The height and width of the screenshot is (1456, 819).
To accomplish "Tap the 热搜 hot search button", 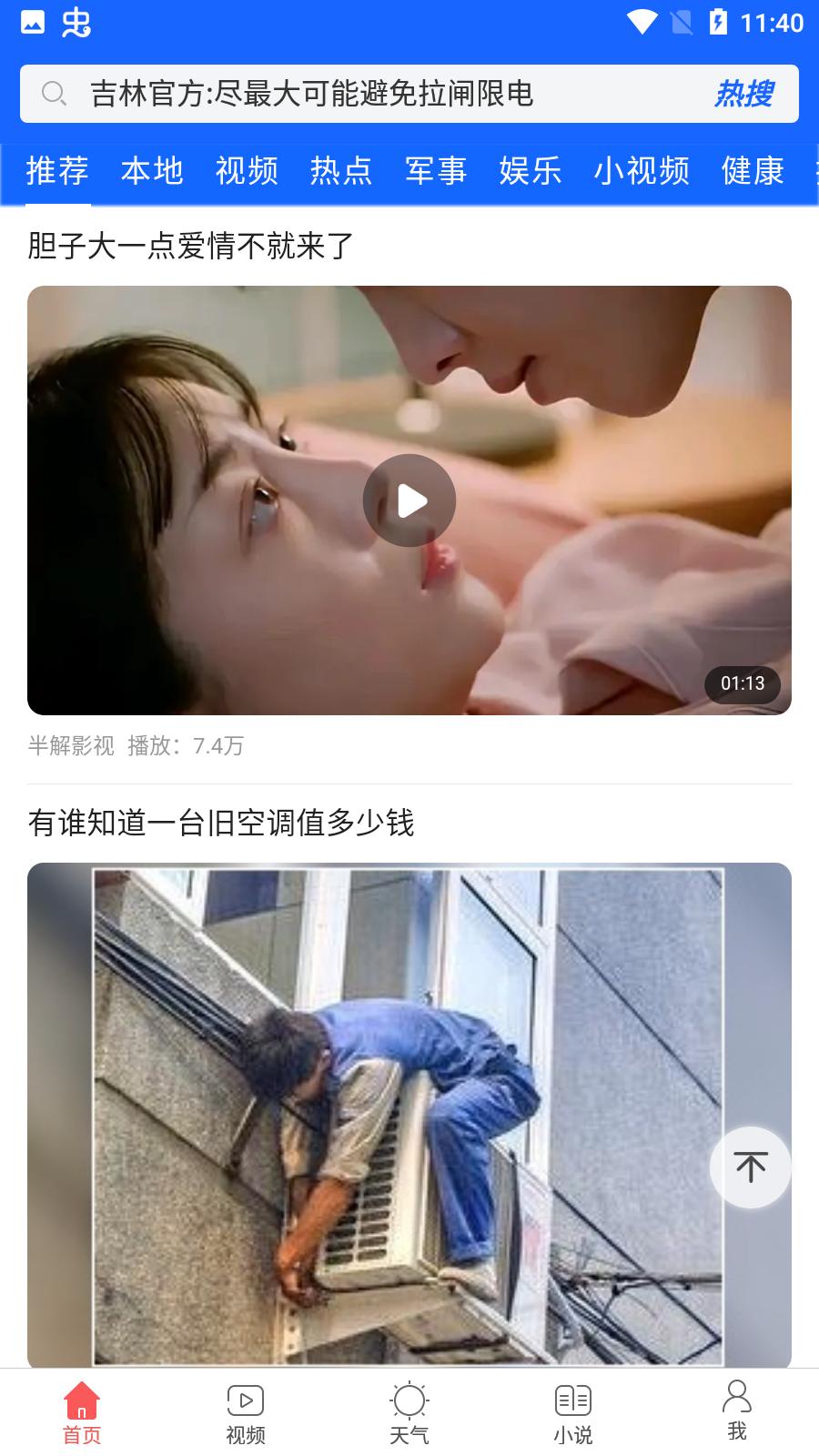I will pos(743,94).
